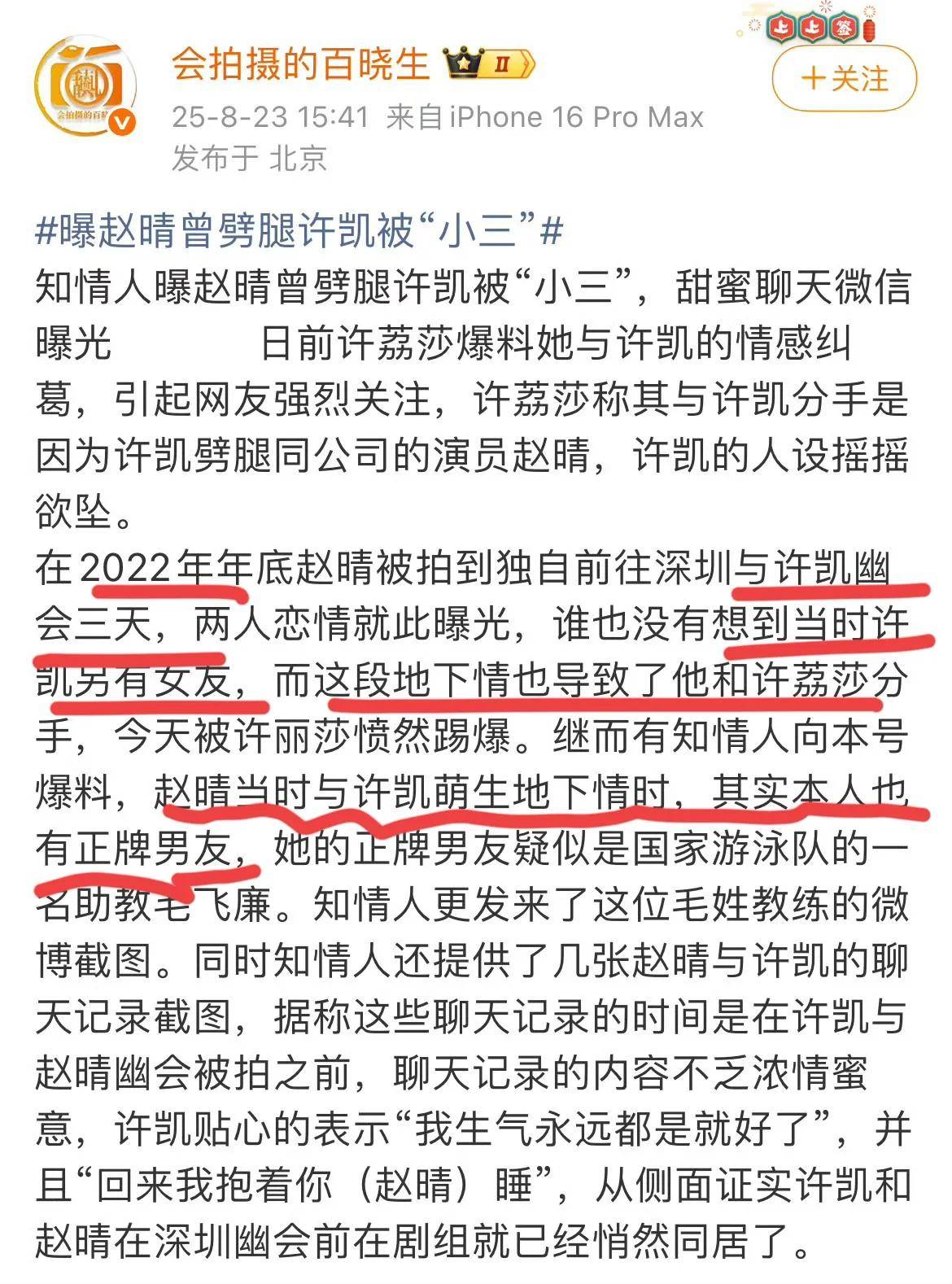Open hashtag #曝赵晴曾劈腿许凯被“小三”#

click(299, 231)
